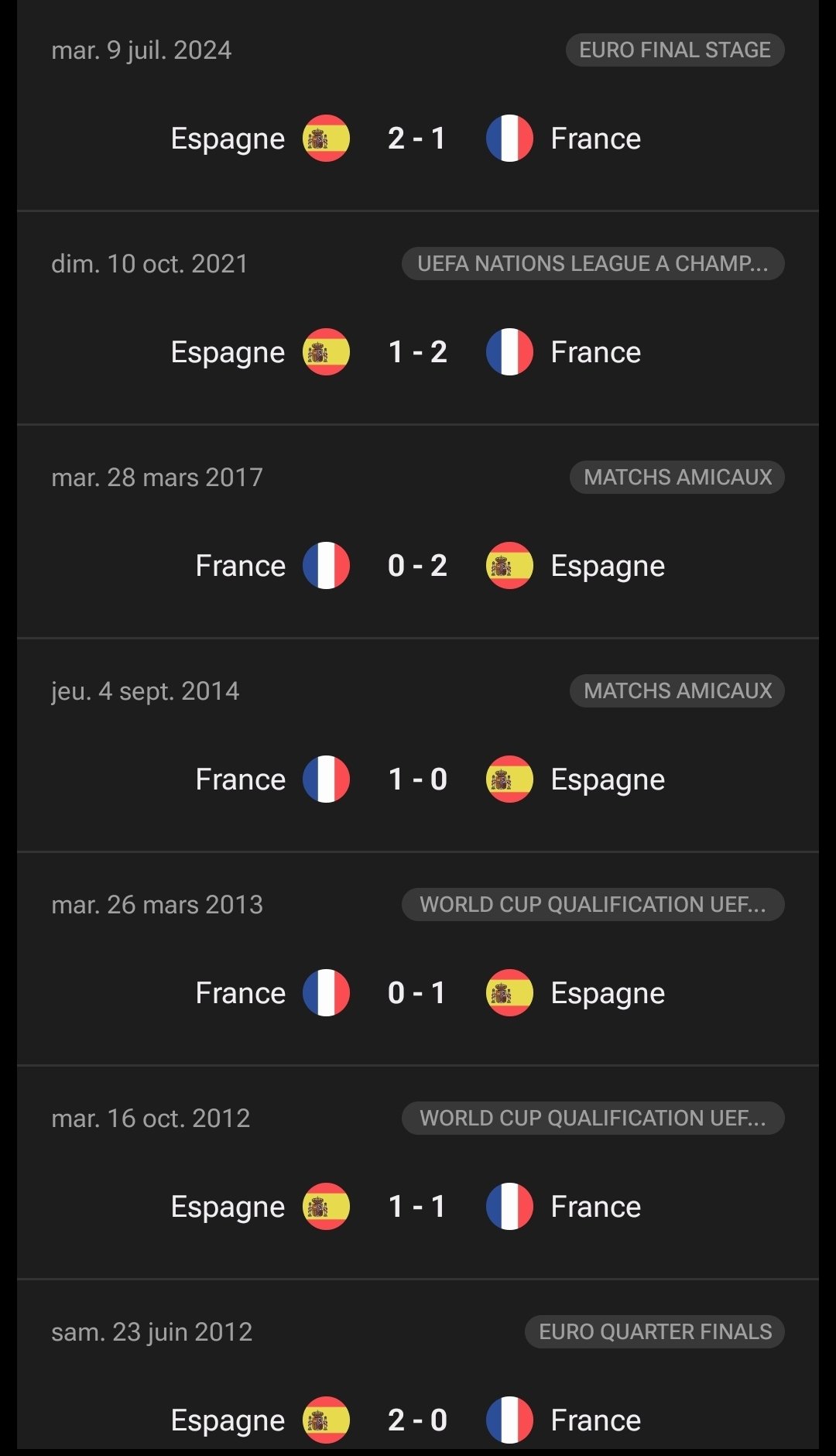Open the 28 mars 2017 friendly match

[x=418, y=531]
